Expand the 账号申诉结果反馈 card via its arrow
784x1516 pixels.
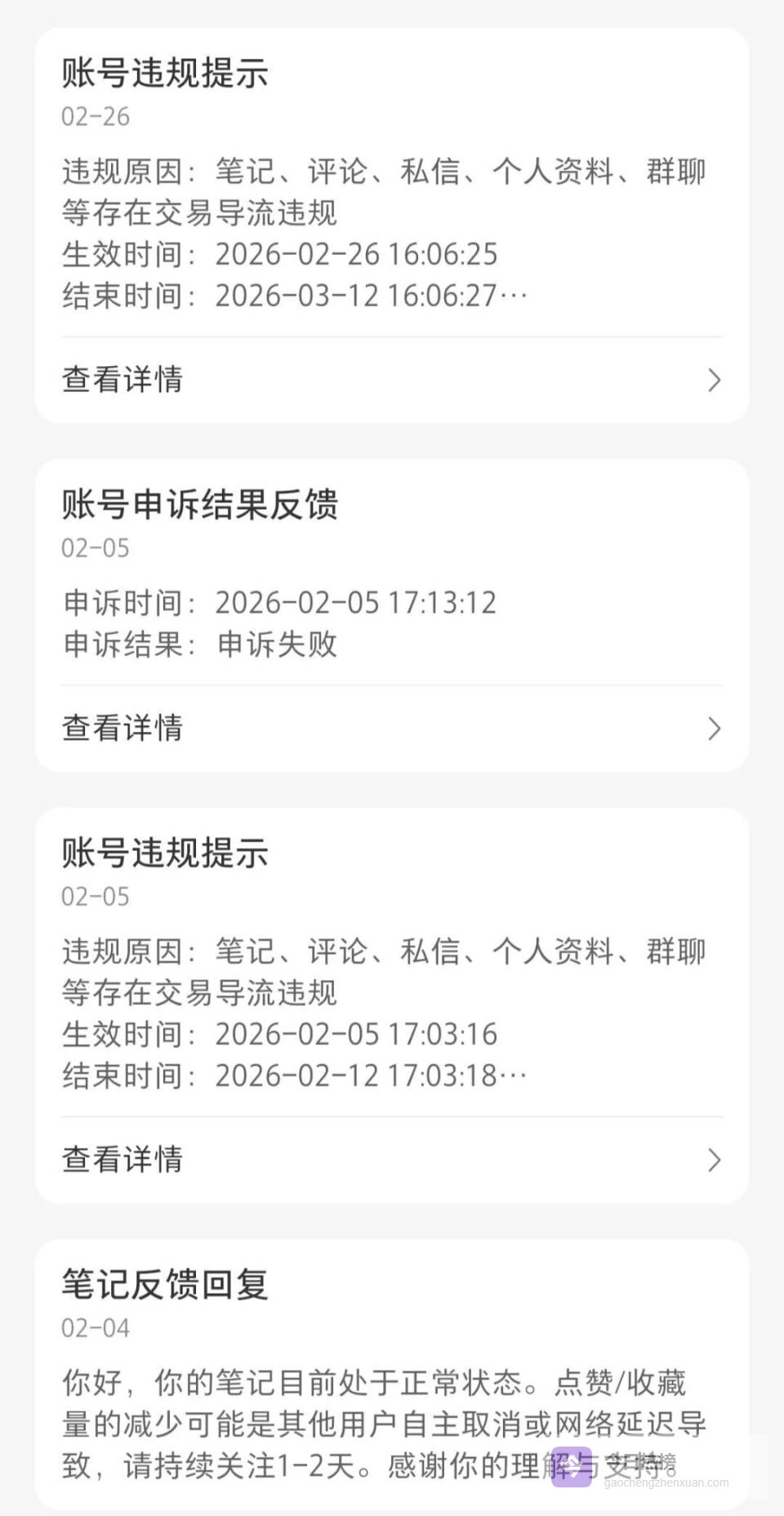click(x=715, y=727)
